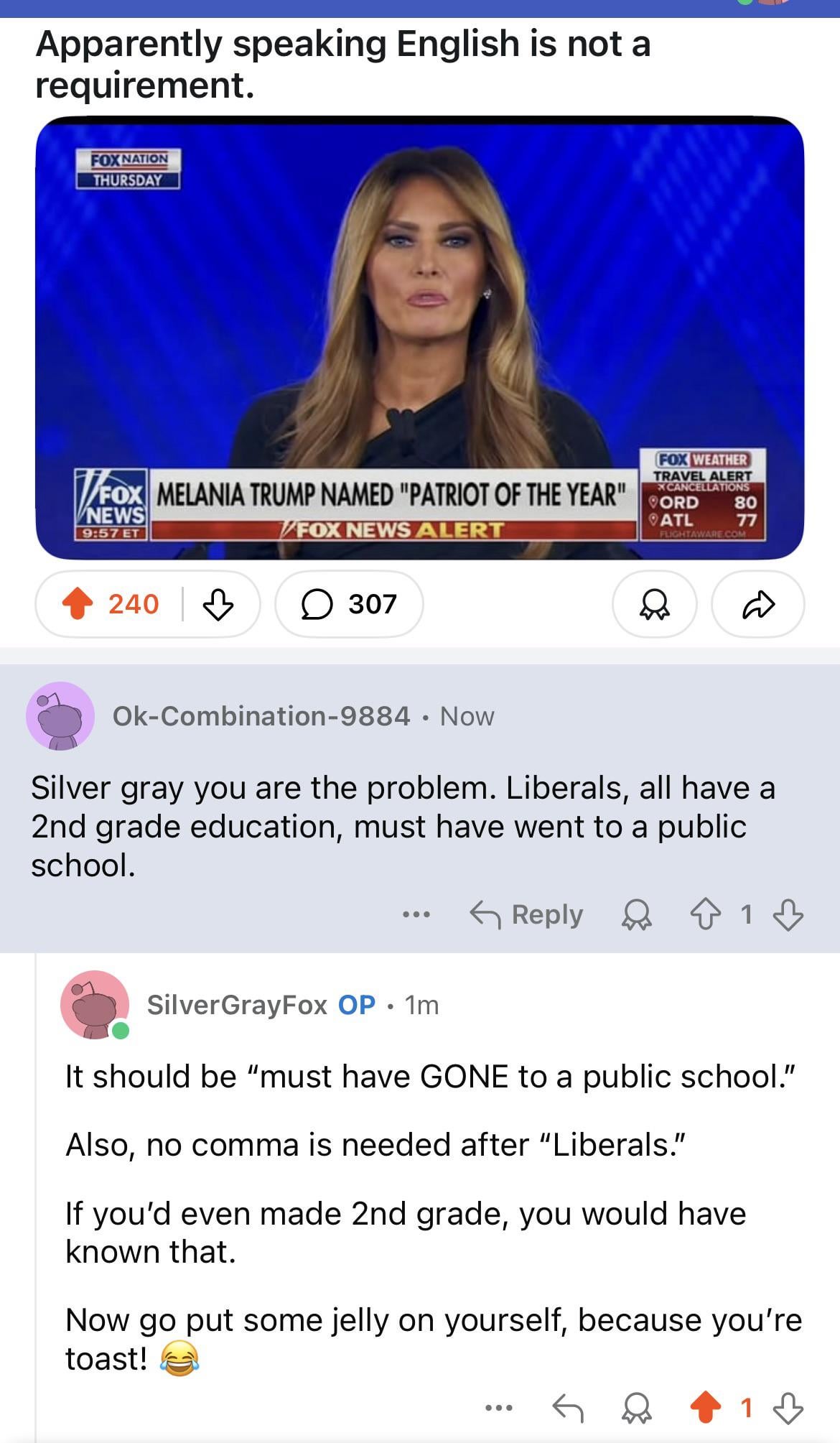Viewport: 840px width, 1443px height.
Task: Open Ok-Combination-9884's profile
Action: tap(261, 715)
